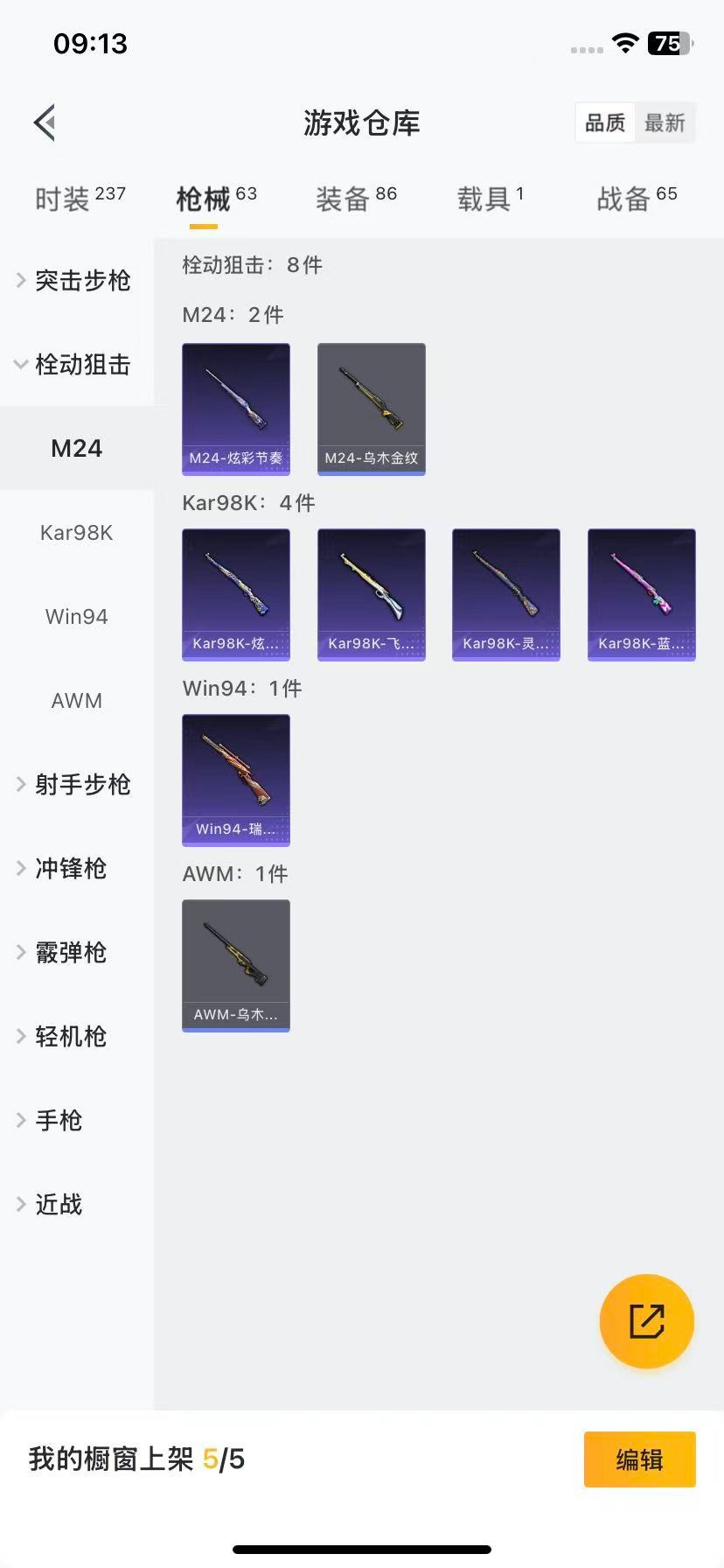The height and width of the screenshot is (1568, 724).
Task: Tap the back arrow at top left
Action: point(44,122)
